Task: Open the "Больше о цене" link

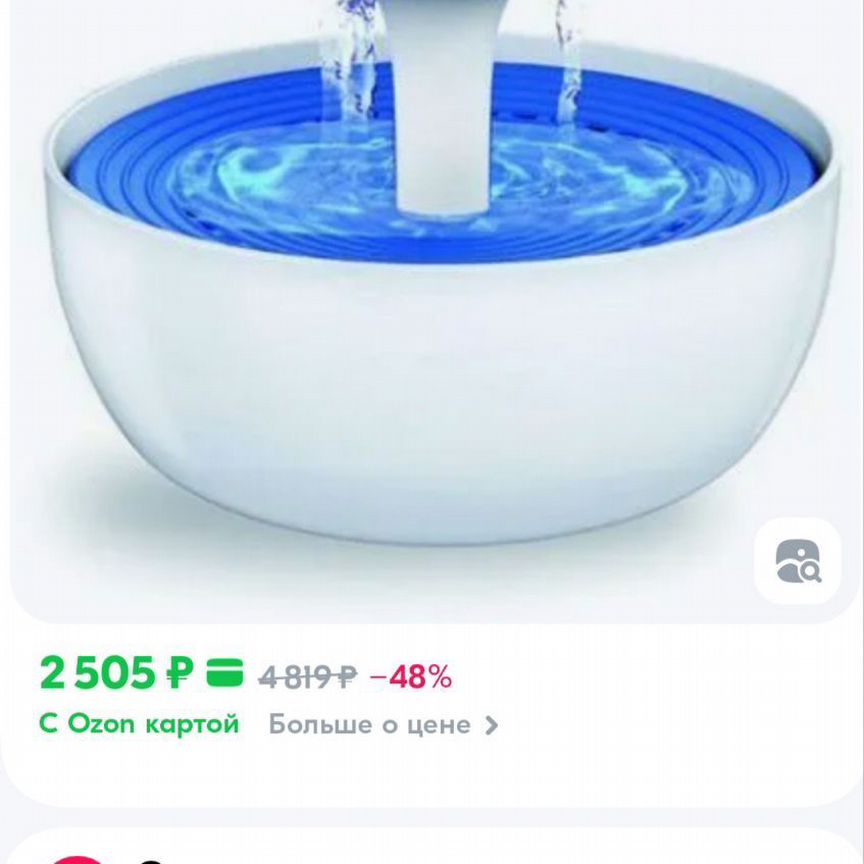Action: 382,725
